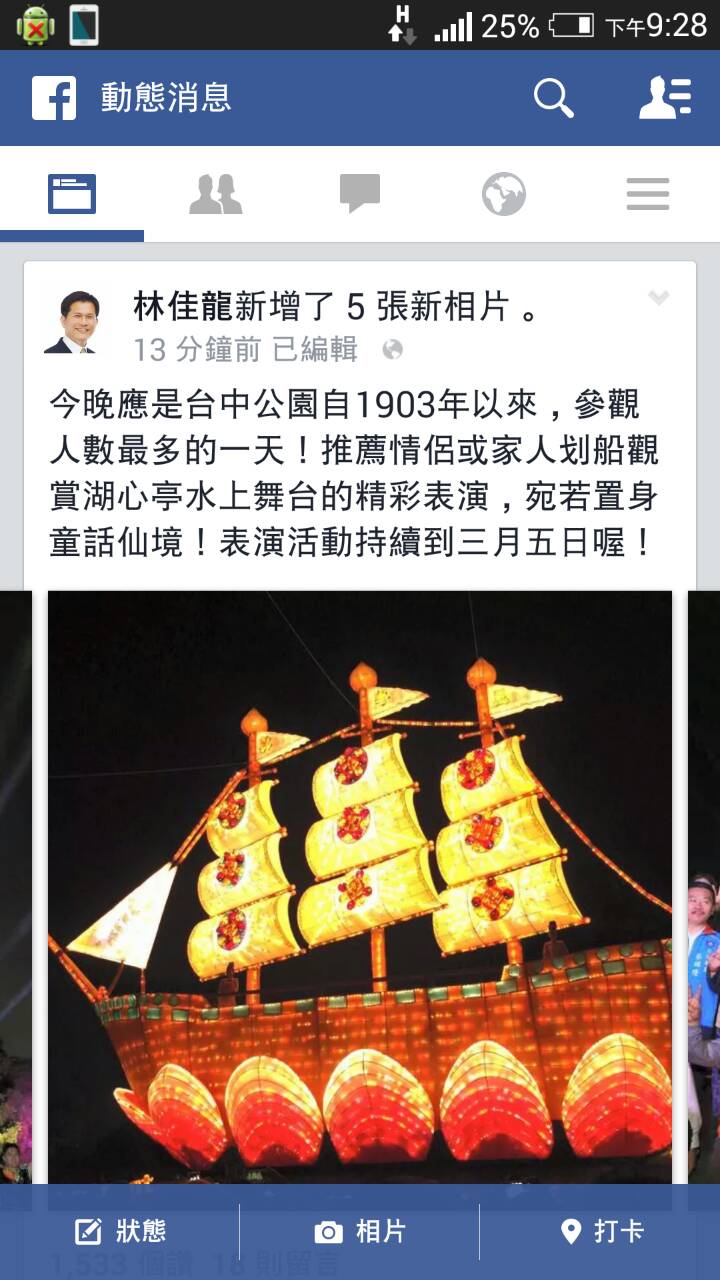
Task: Tap the 相片 button to upload
Action: tap(360, 1232)
